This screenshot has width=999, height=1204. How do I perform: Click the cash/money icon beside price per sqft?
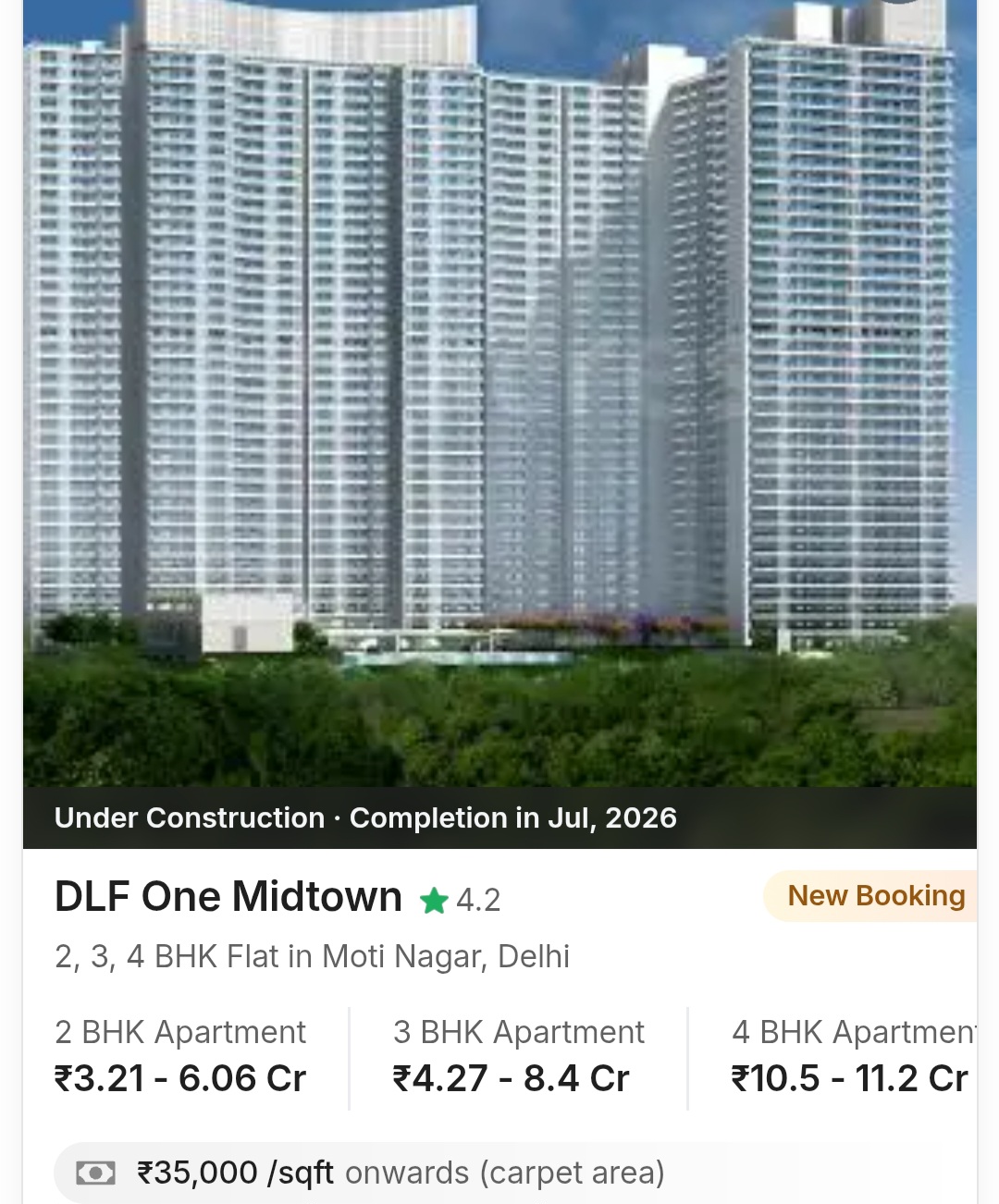tap(94, 1172)
